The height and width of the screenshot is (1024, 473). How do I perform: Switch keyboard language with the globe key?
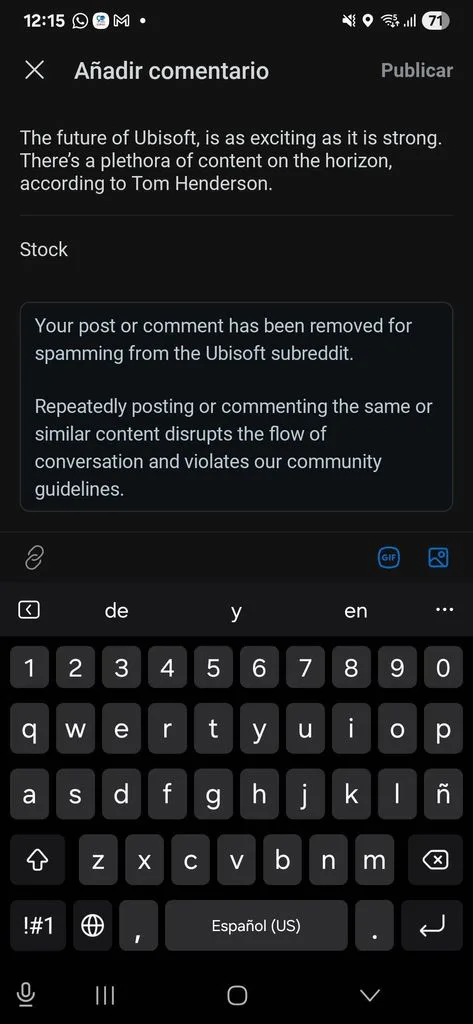[93, 925]
